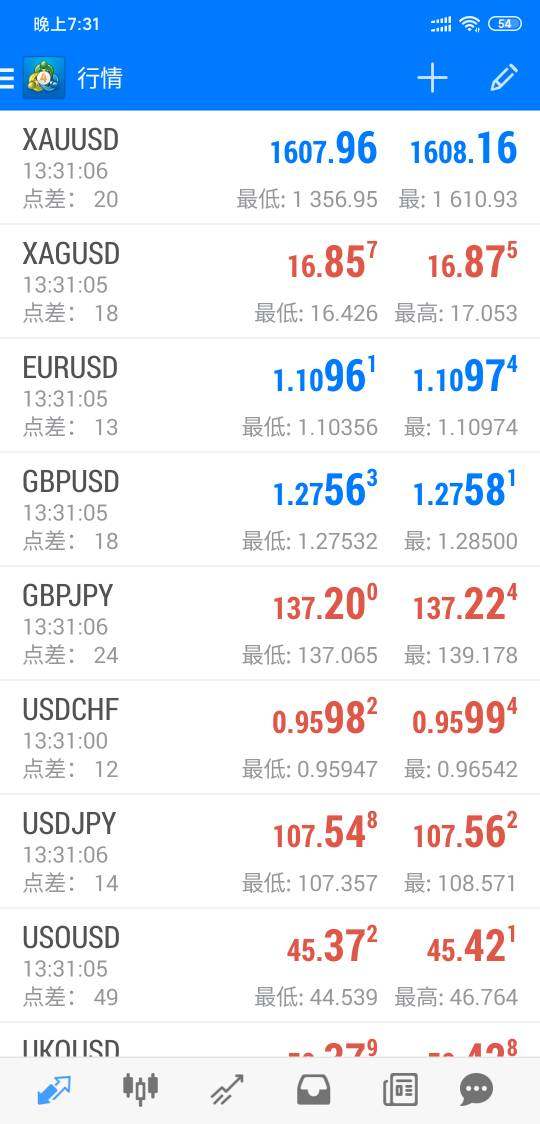Add a new symbol with plus icon

click(432, 77)
